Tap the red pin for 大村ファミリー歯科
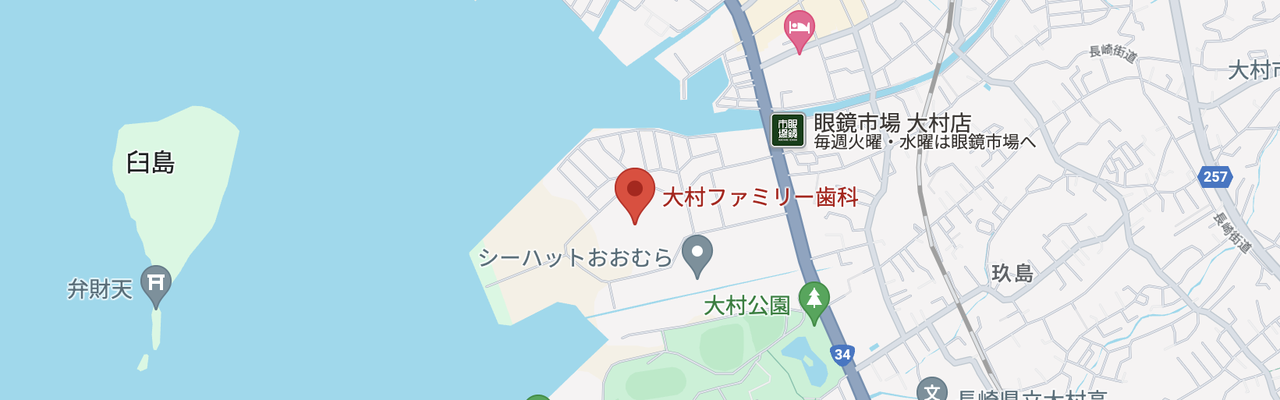1280x400 pixels. click(634, 192)
